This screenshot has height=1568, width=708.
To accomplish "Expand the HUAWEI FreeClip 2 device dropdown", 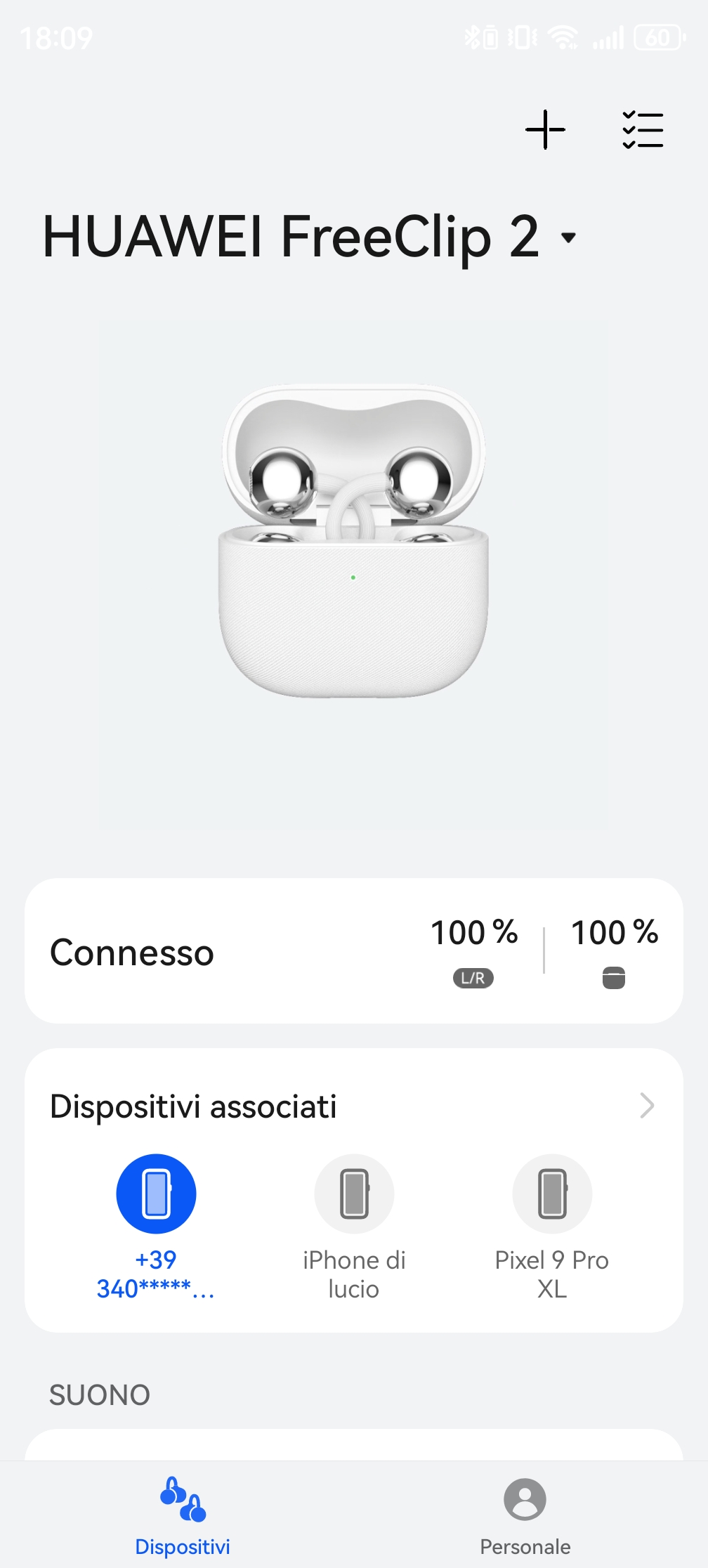I will pyautogui.click(x=568, y=237).
